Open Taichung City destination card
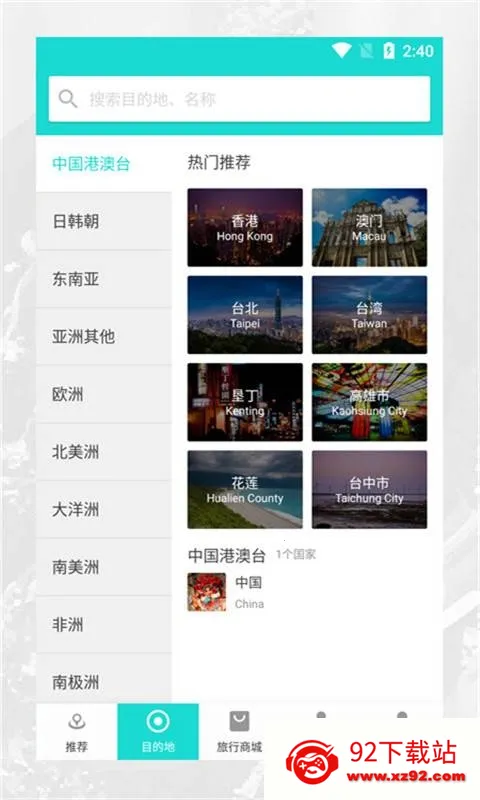Viewport: 480px width, 800px height. click(369, 489)
